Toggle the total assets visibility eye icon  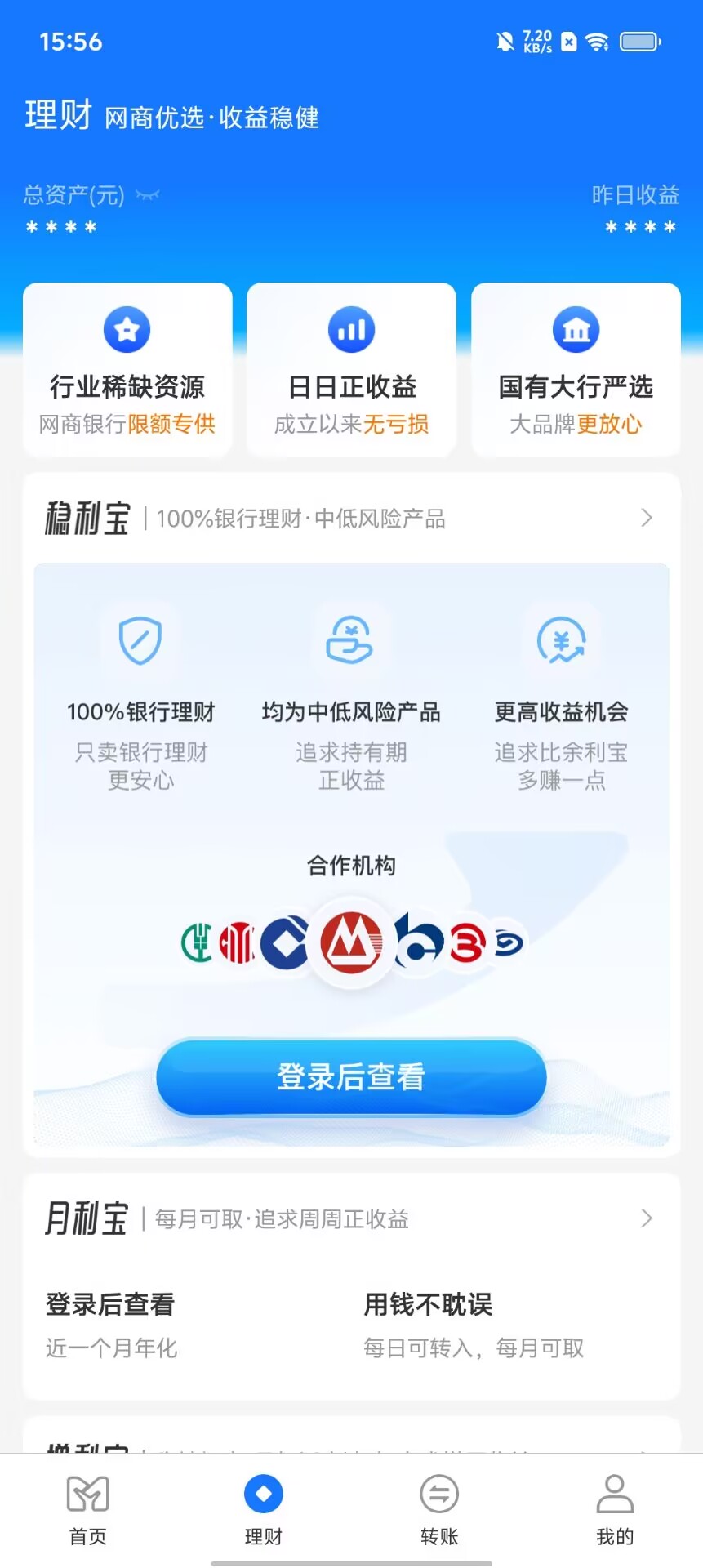coord(147,195)
